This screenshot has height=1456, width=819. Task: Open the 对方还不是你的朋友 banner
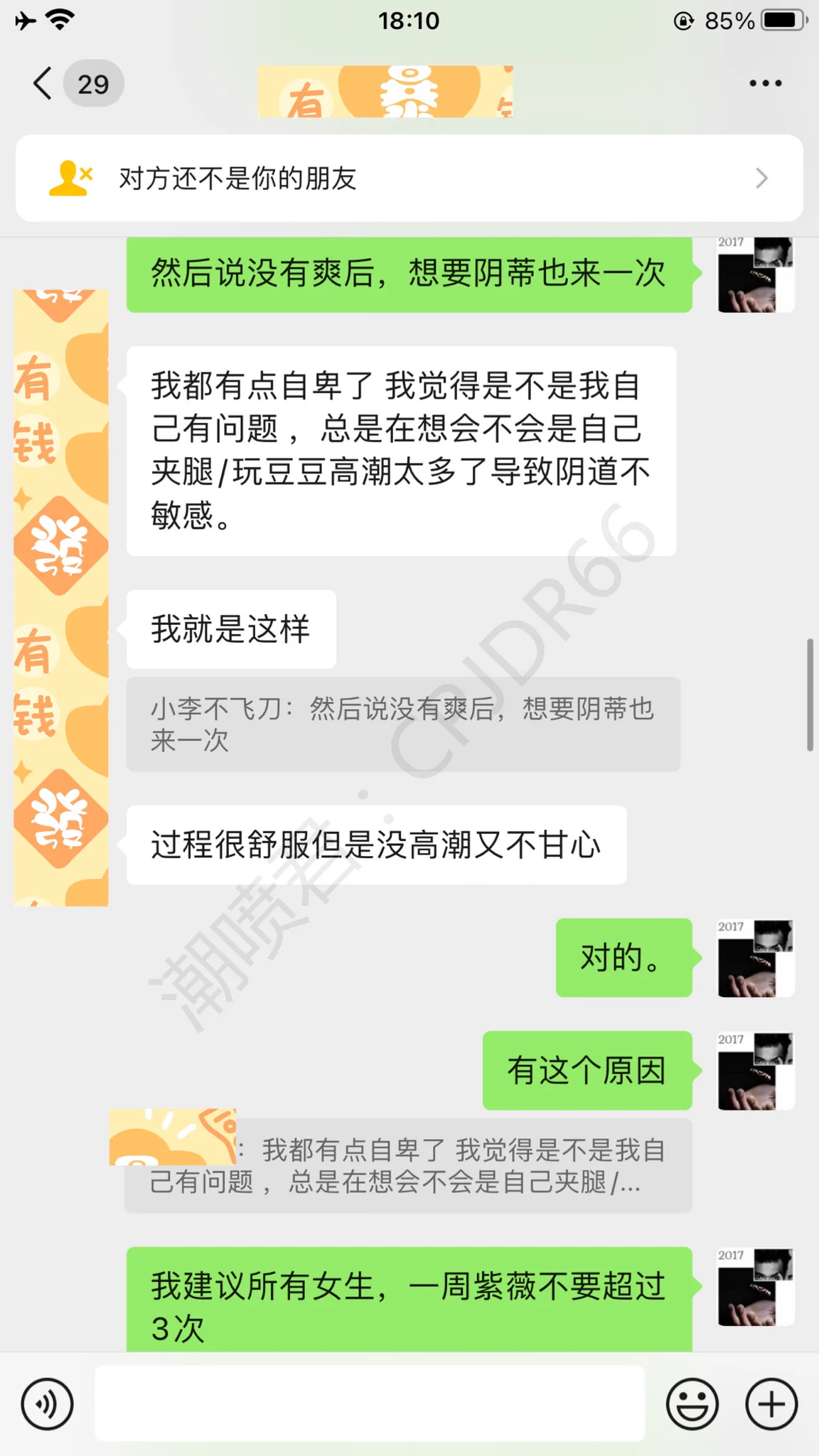pos(409,178)
